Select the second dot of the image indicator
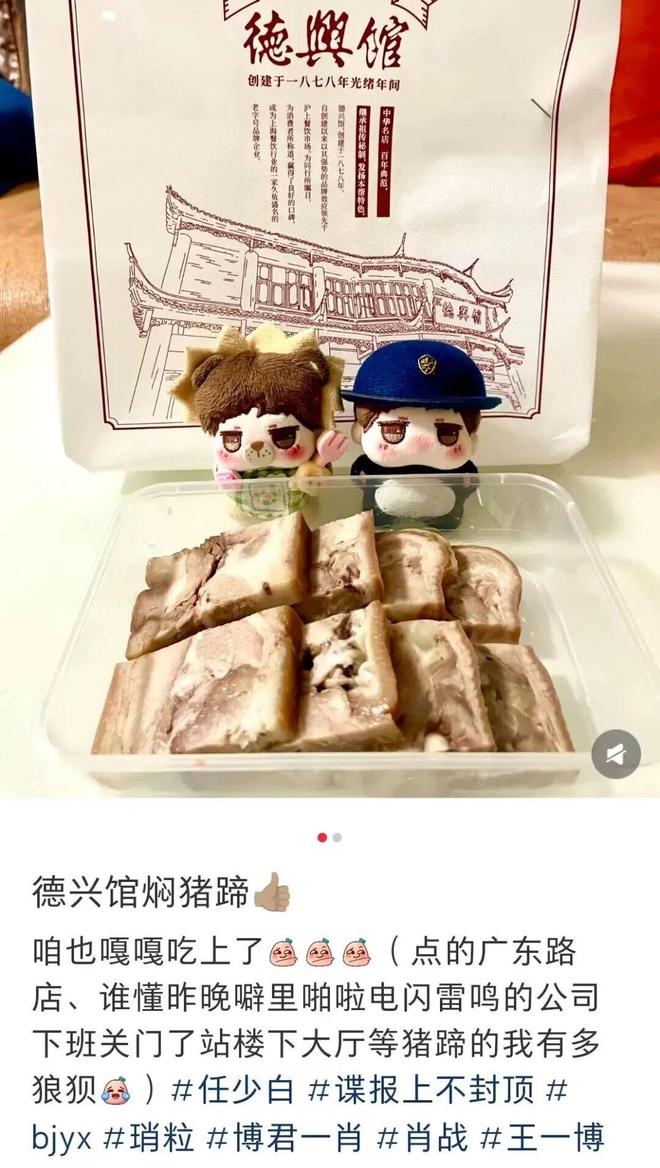660x1168 pixels. (x=338, y=837)
